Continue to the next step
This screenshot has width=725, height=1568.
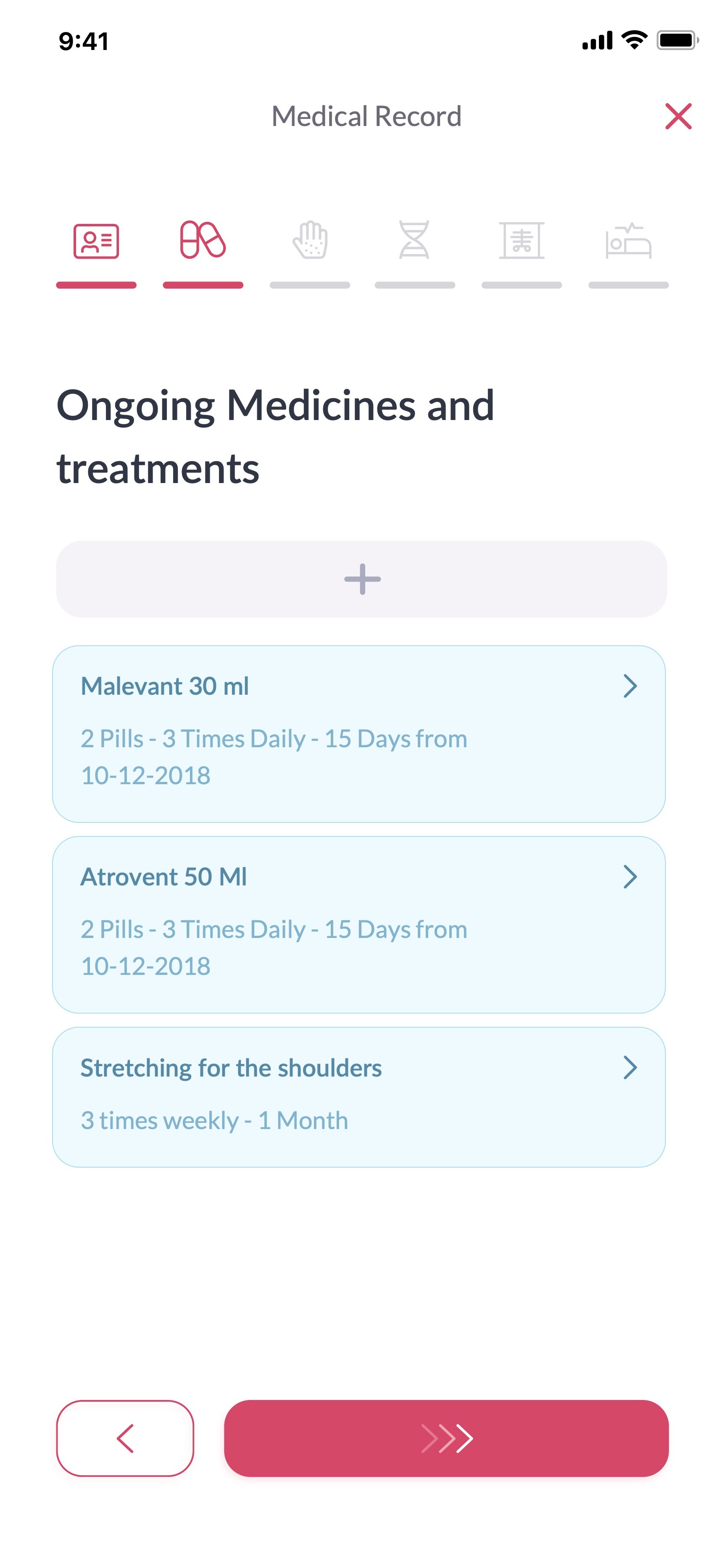(446, 1438)
